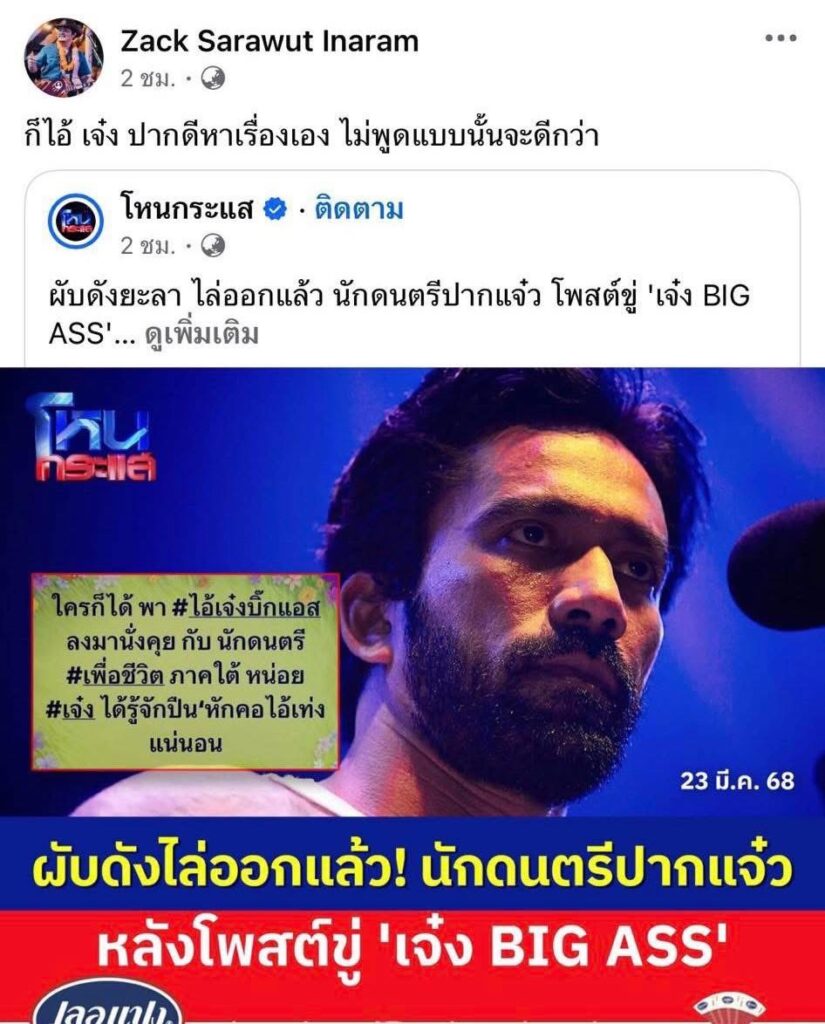Viewport: 825px width, 1024px height.
Task: Open Zack Sarawut Inaram's profile picture
Action: 63,57
